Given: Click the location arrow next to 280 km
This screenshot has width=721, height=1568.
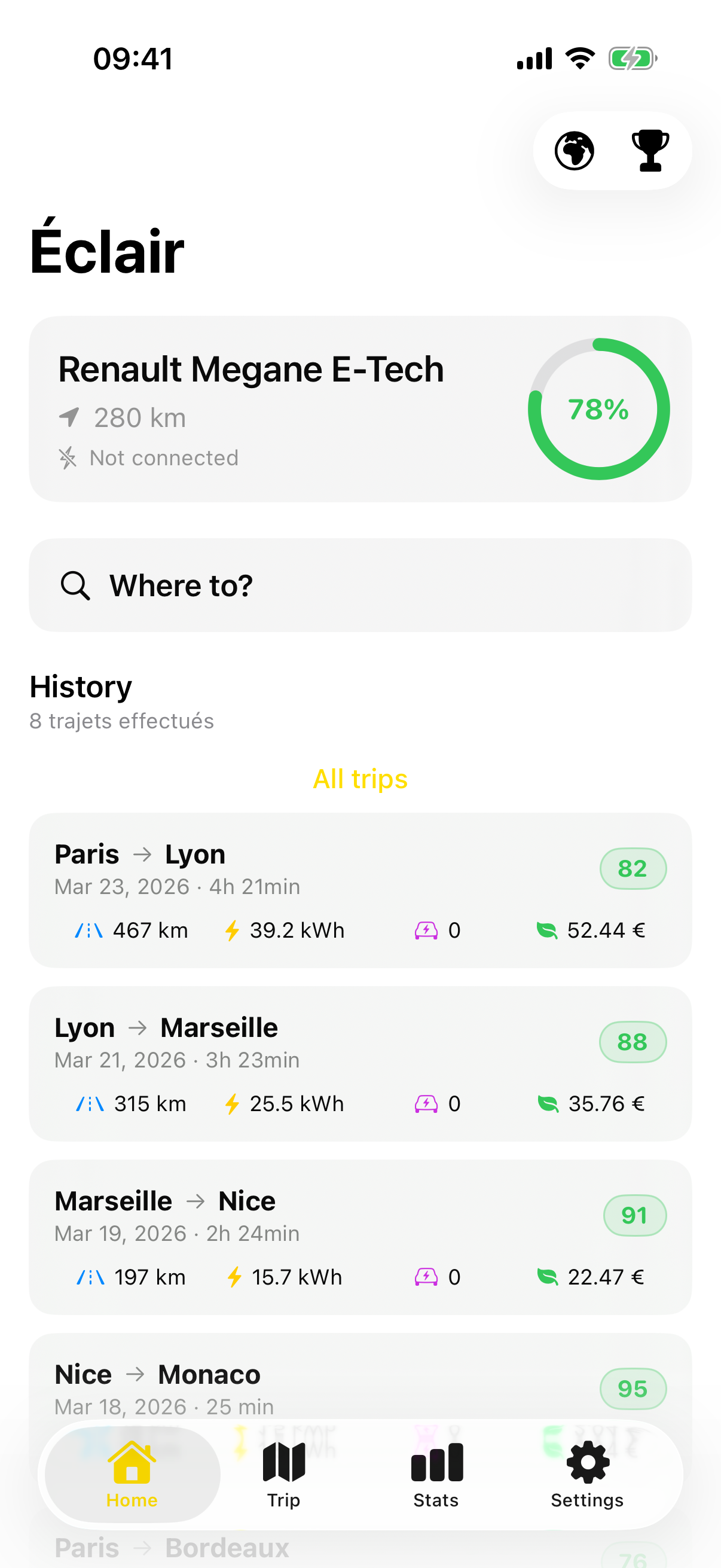Looking at the screenshot, I should 69,417.
